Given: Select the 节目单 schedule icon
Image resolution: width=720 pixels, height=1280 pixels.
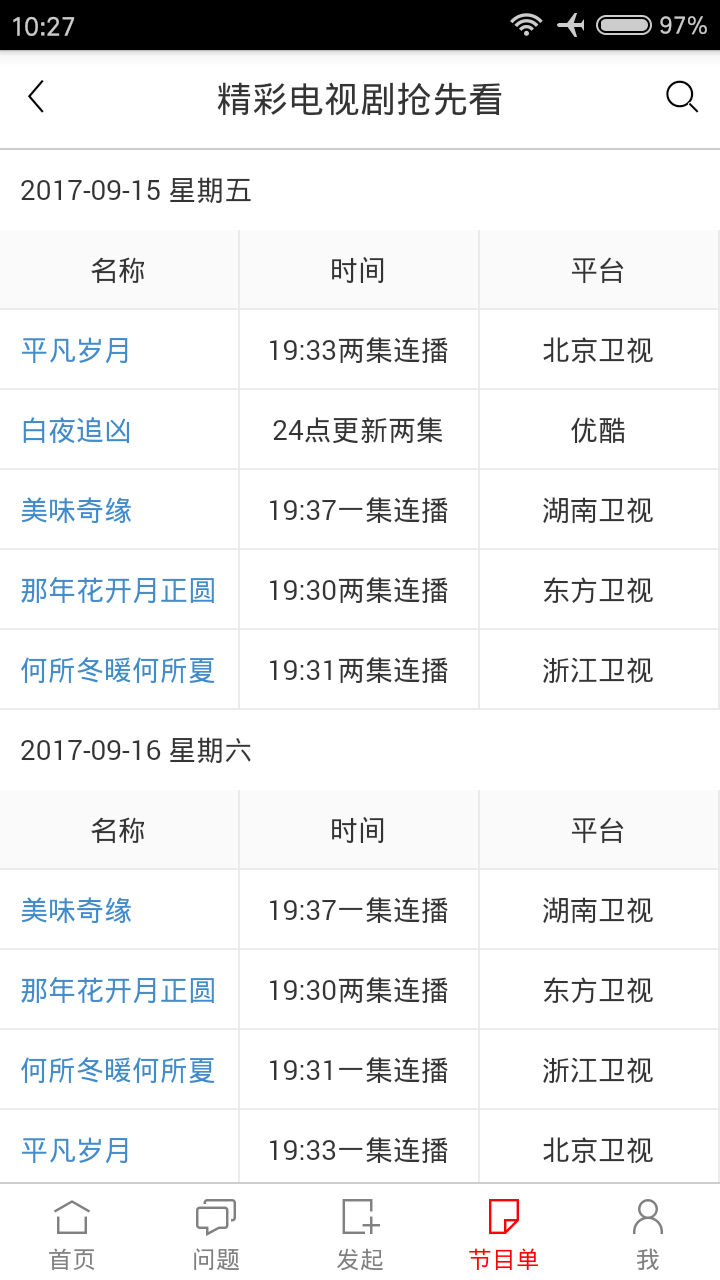Looking at the screenshot, I should pos(503,1230).
